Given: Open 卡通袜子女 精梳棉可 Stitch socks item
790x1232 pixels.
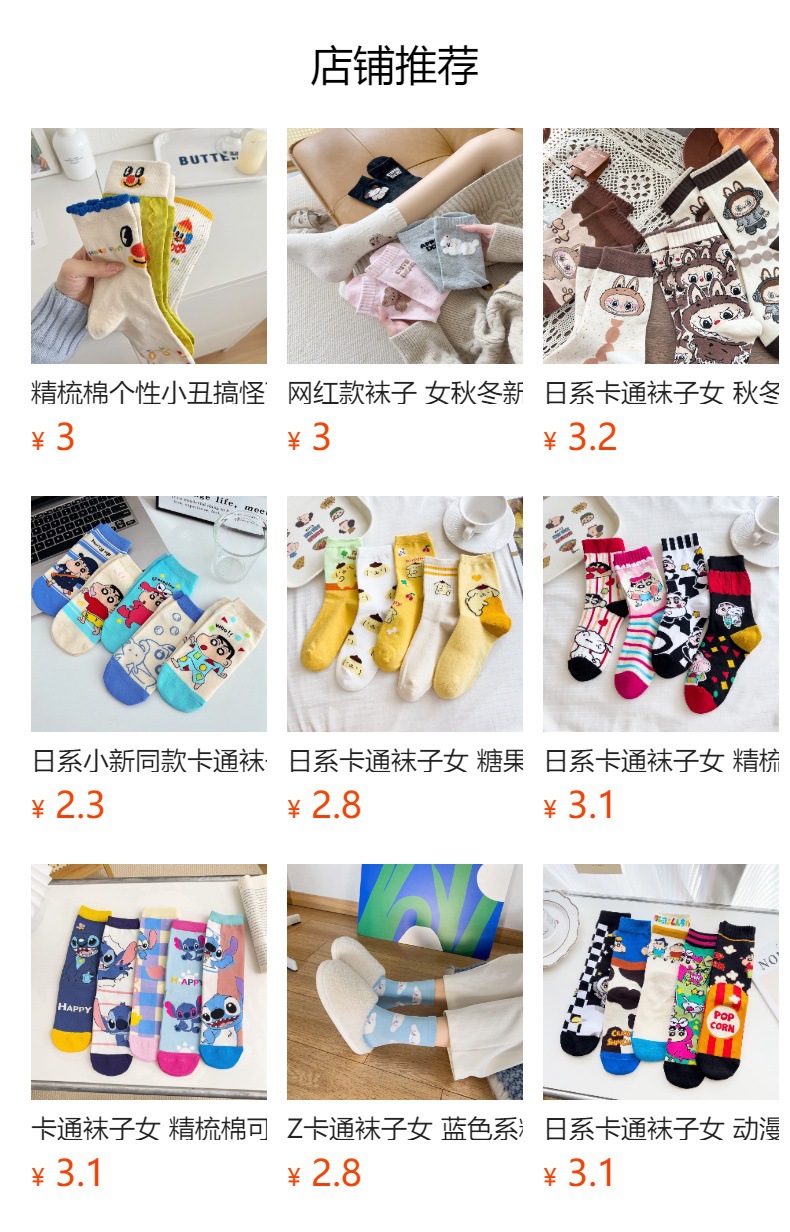Looking at the screenshot, I should (x=148, y=982).
